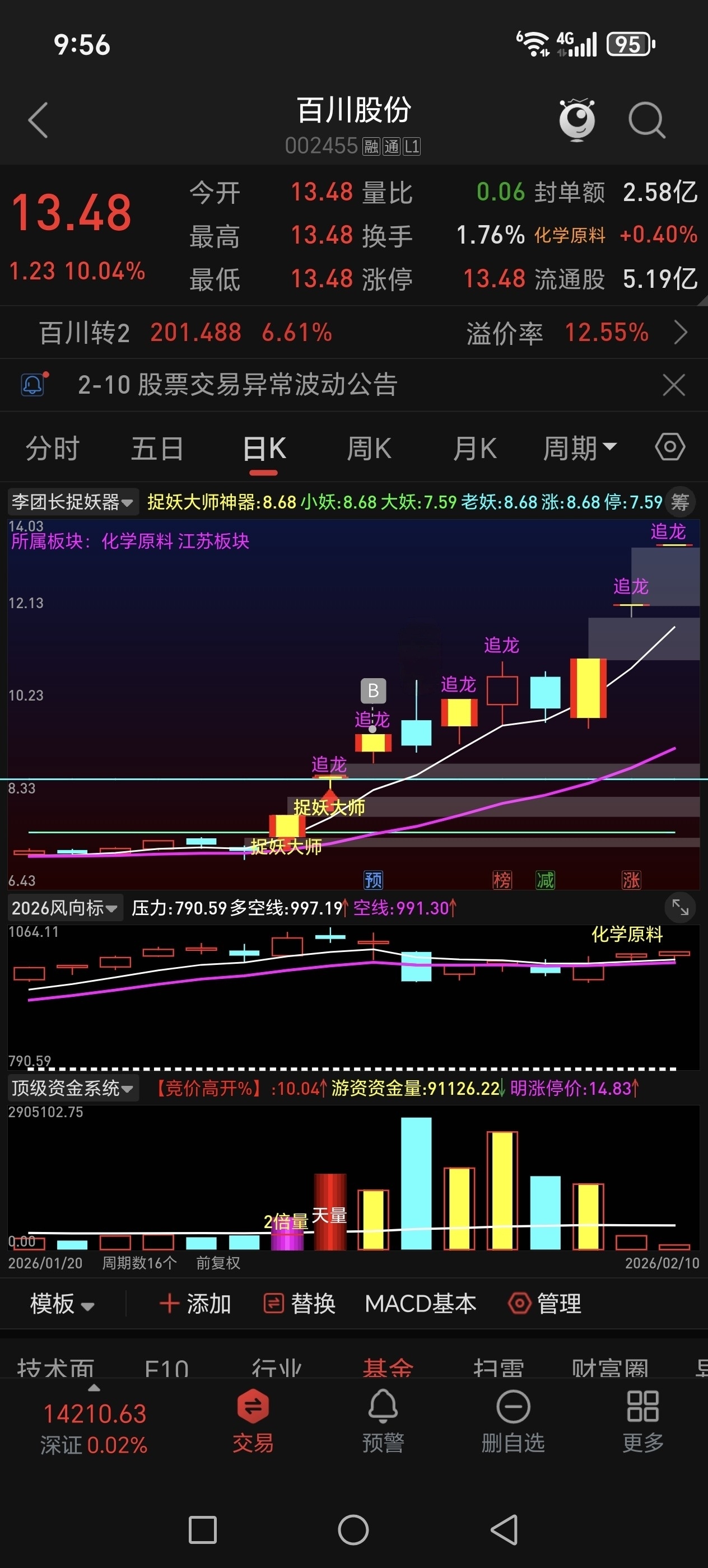
Task: Go back using the top-left arrow
Action: [38, 120]
